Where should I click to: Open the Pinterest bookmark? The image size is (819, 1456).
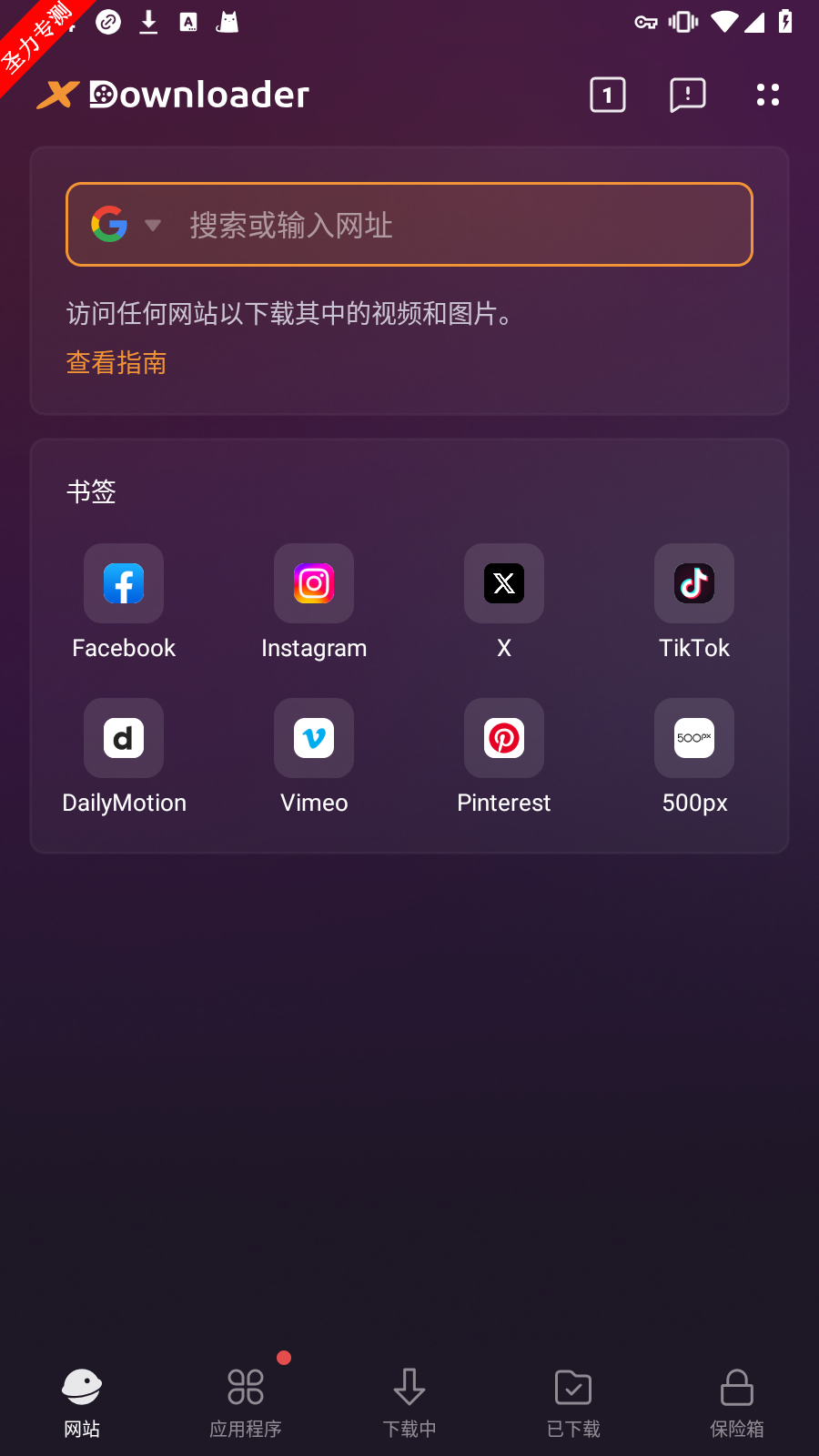(x=504, y=739)
